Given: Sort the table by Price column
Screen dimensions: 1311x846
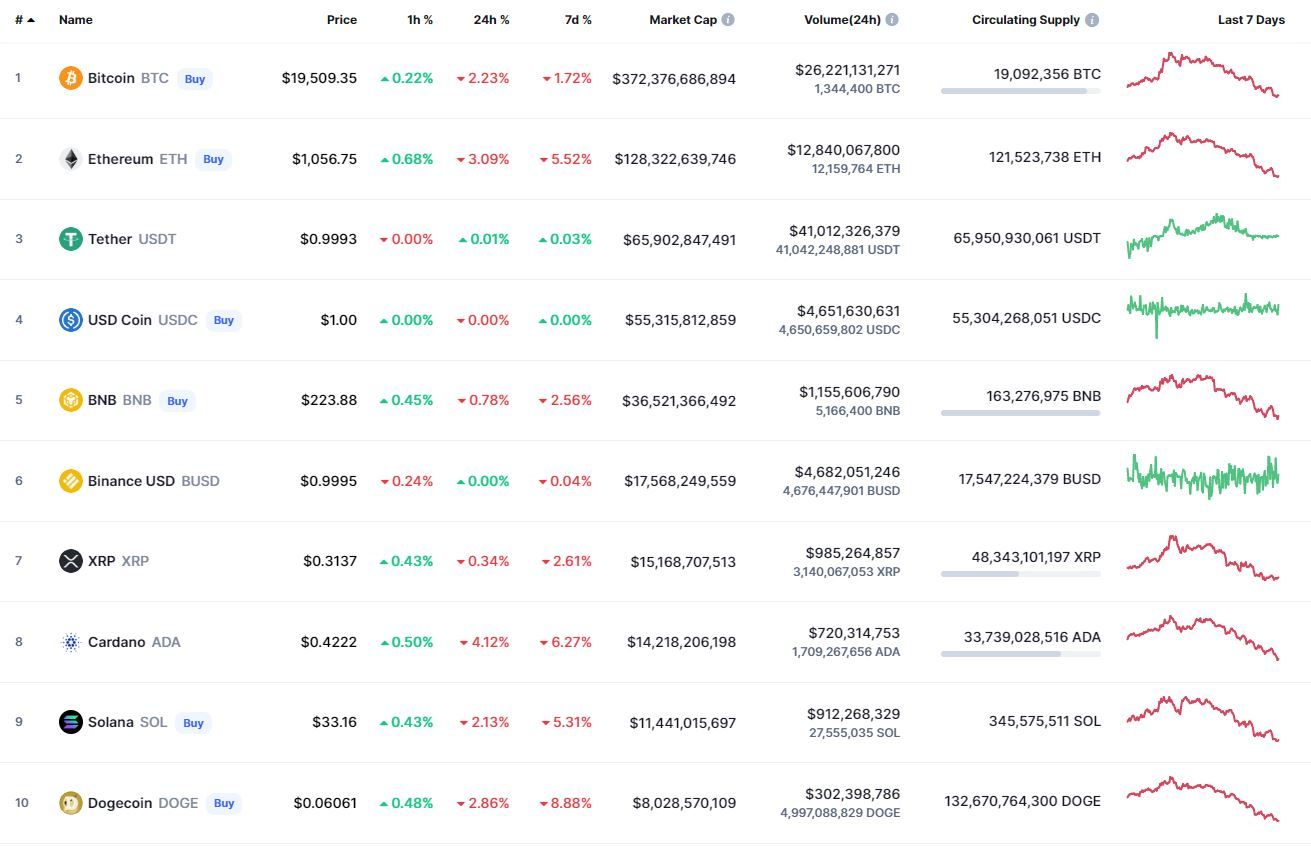Looking at the screenshot, I should pos(341,20).
